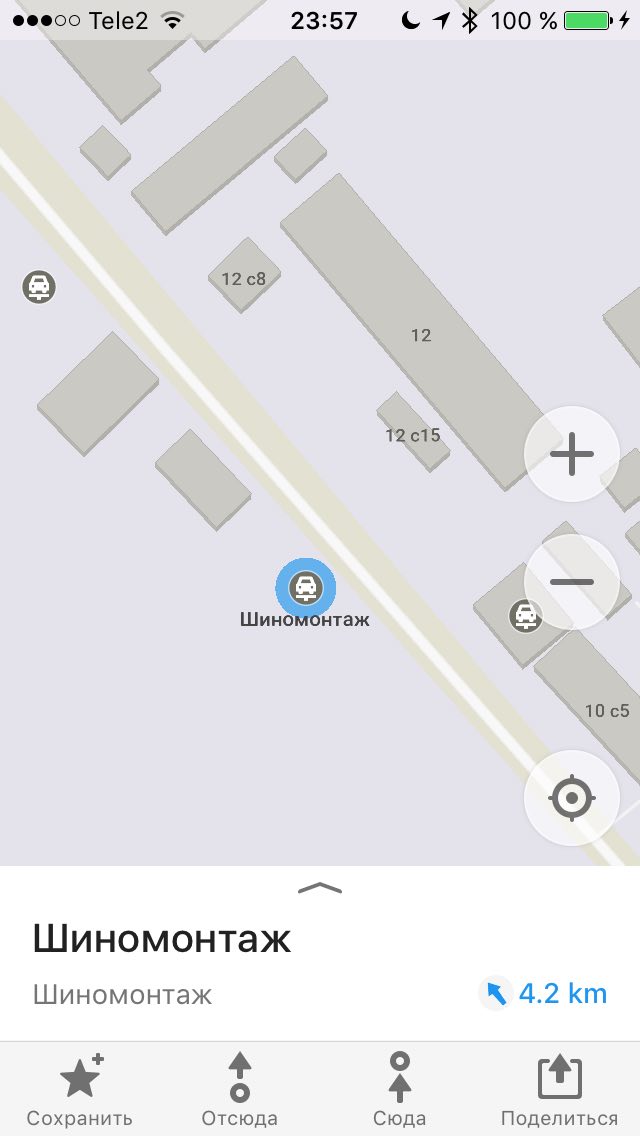Save place with Сохранить
Viewport: 640px width, 1136px height.
(x=80, y=1089)
